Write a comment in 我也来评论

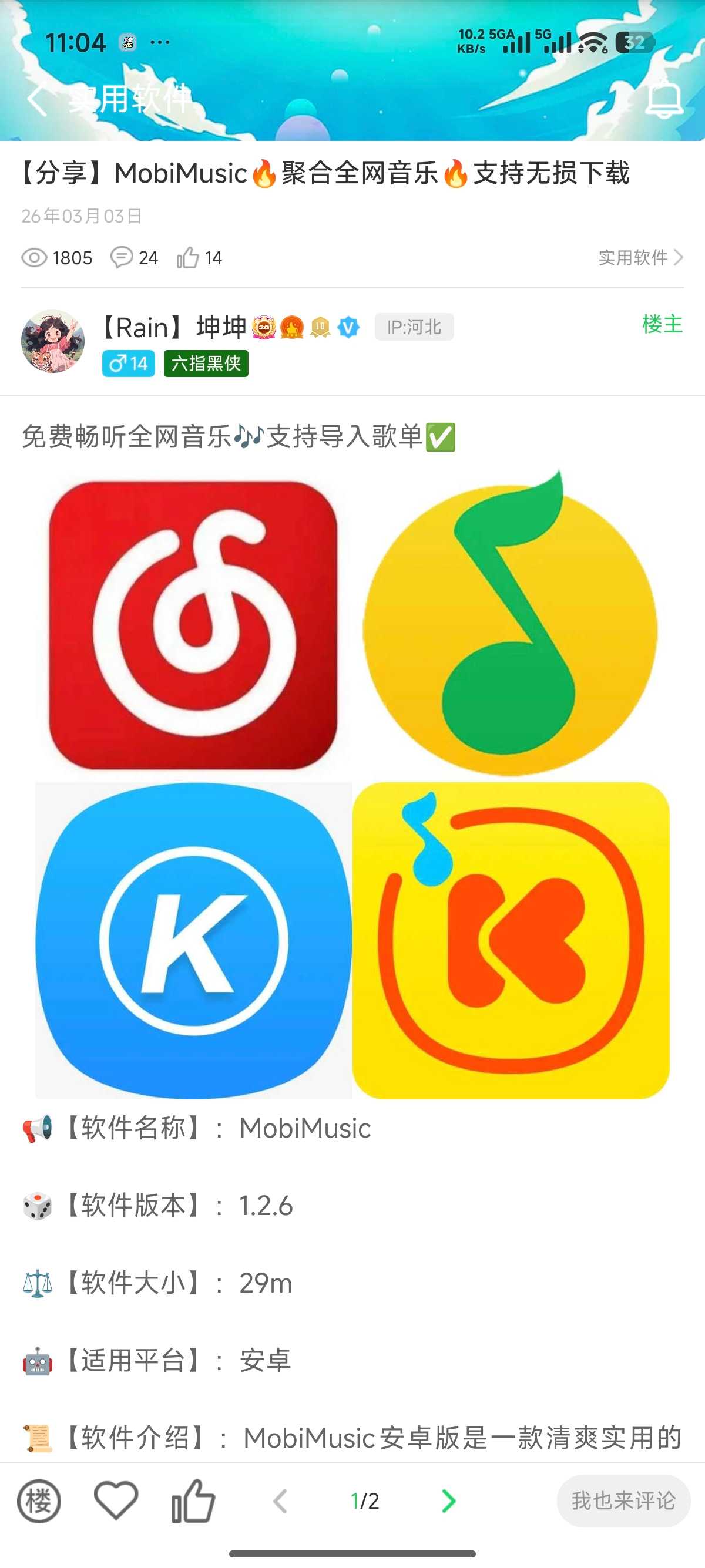tap(623, 1500)
